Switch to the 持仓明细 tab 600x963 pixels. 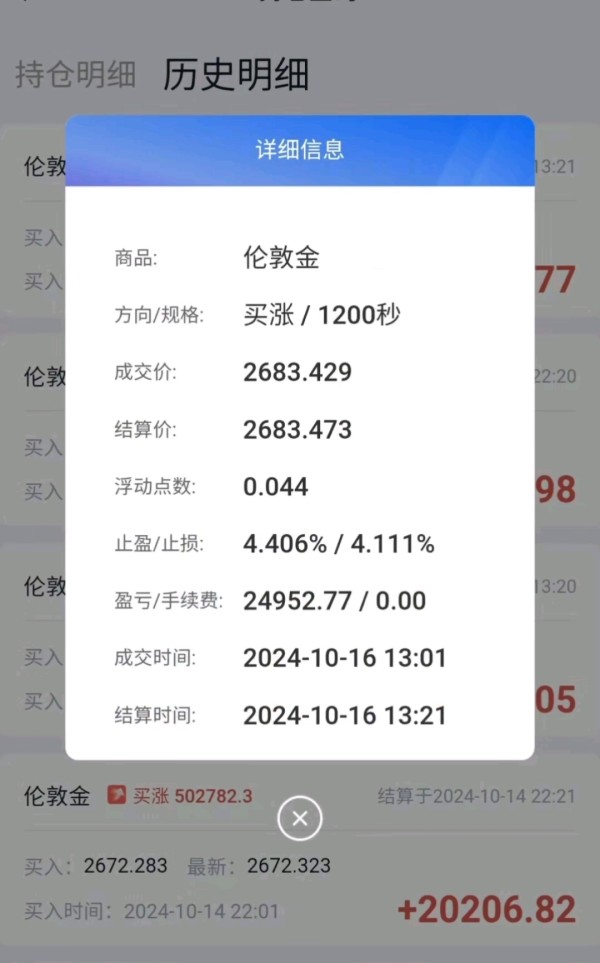point(75,75)
